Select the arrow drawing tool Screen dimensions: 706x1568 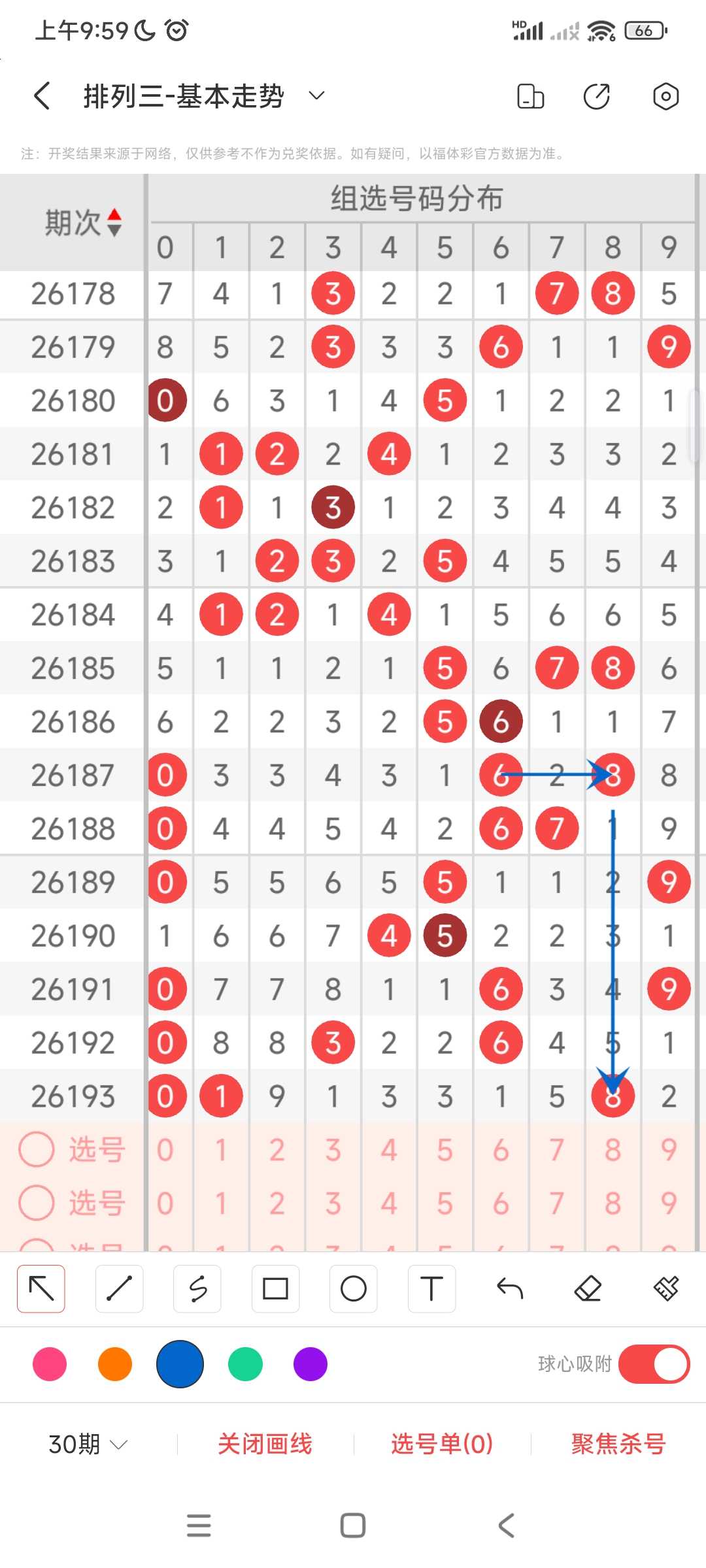pyautogui.click(x=41, y=1288)
